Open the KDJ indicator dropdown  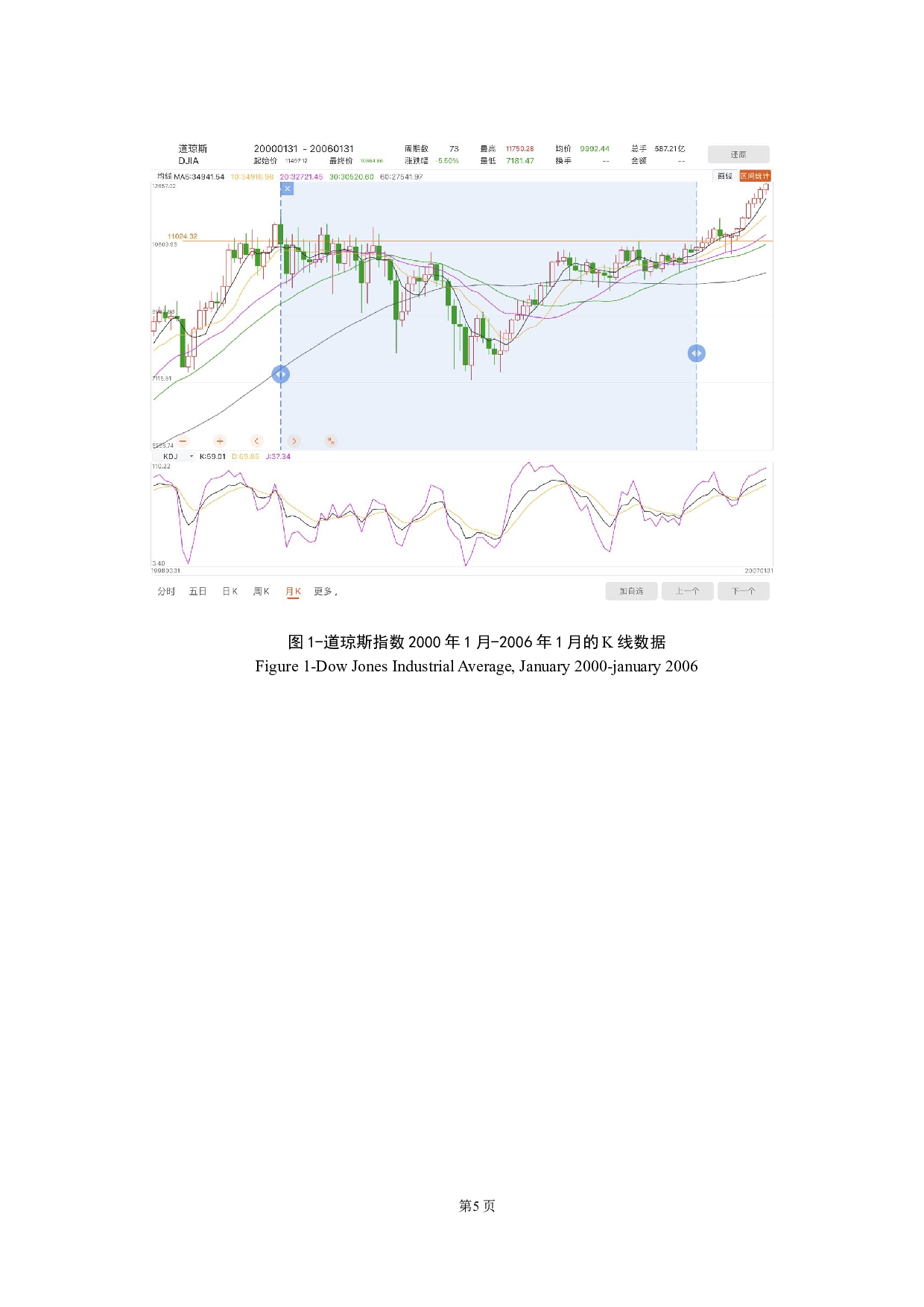pyautogui.click(x=175, y=456)
